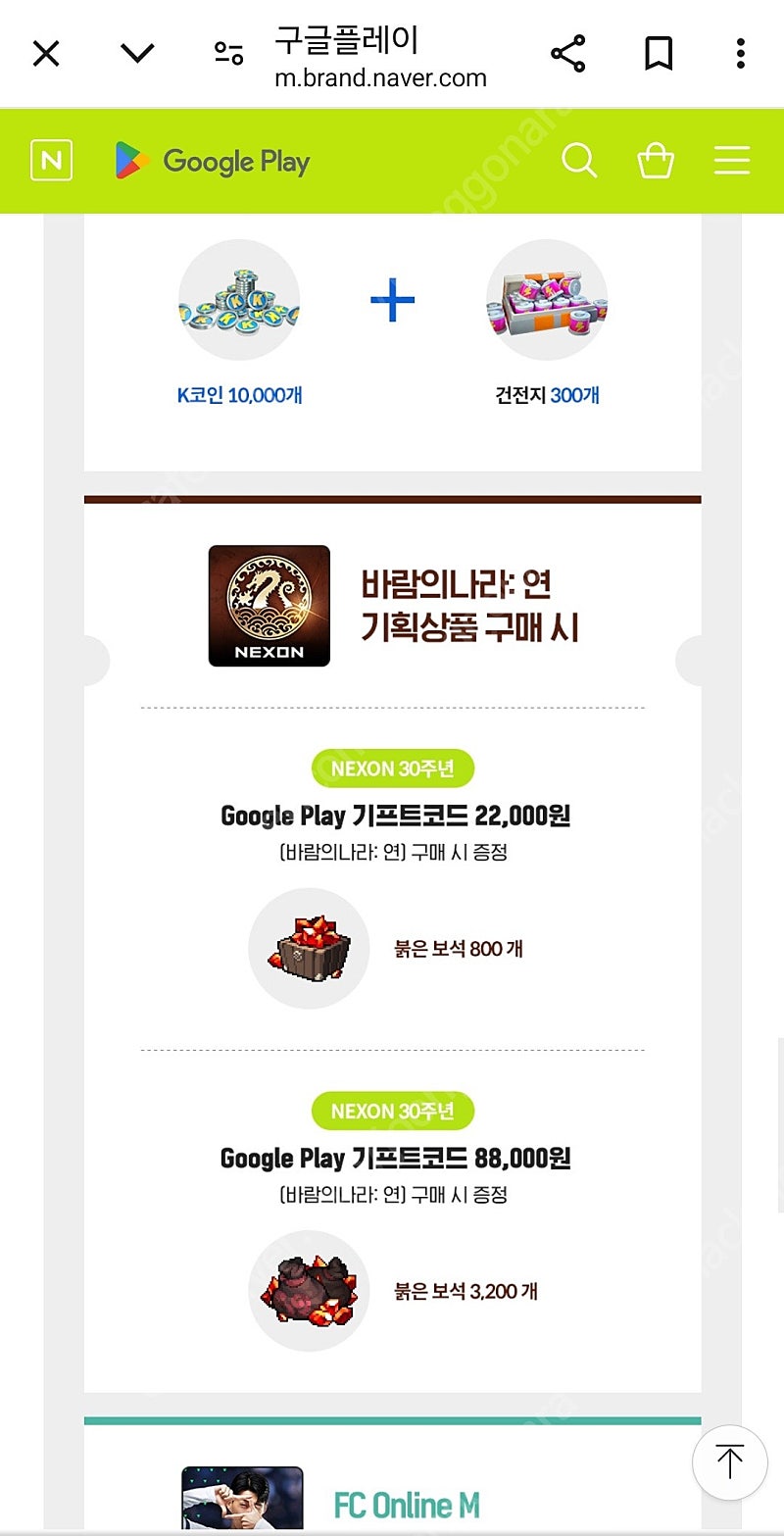Open the page settings tune control
The width and height of the screenshot is (784, 1536).
click(228, 54)
